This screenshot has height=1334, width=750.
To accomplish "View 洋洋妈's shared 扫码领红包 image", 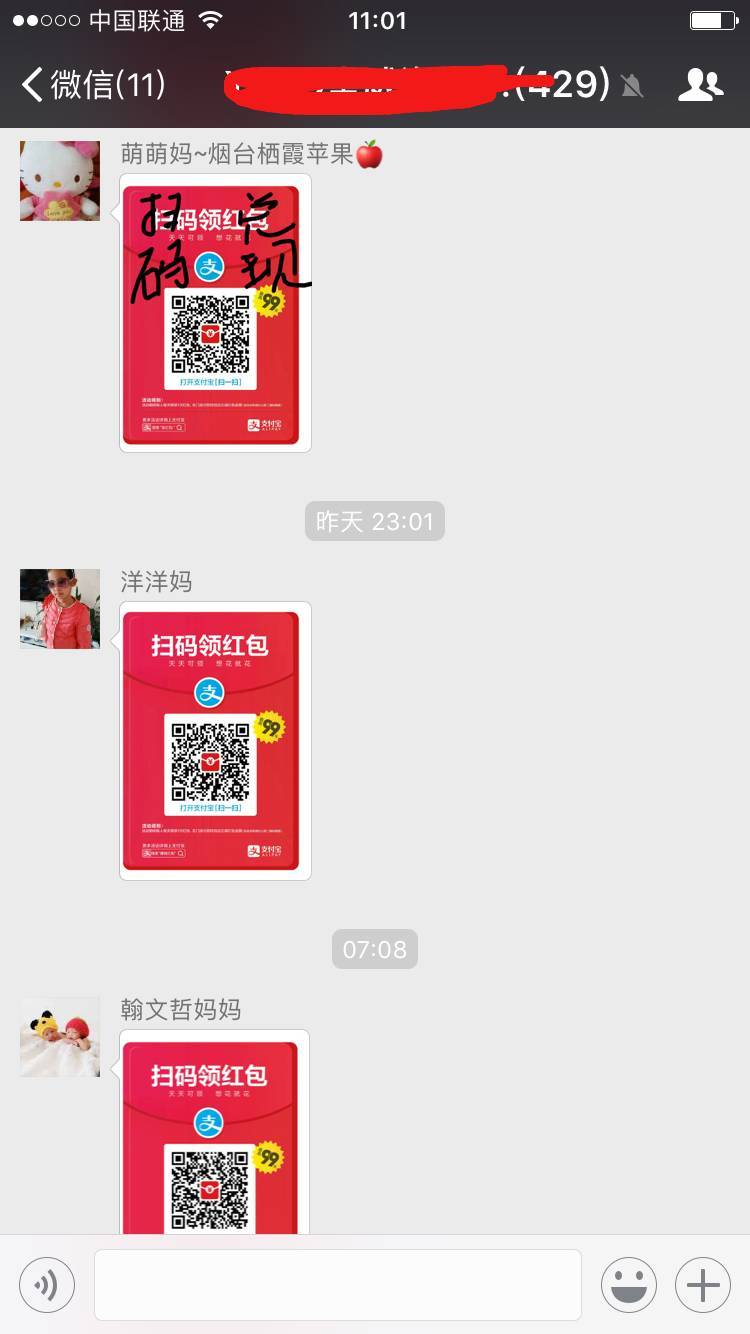I will pos(214,741).
